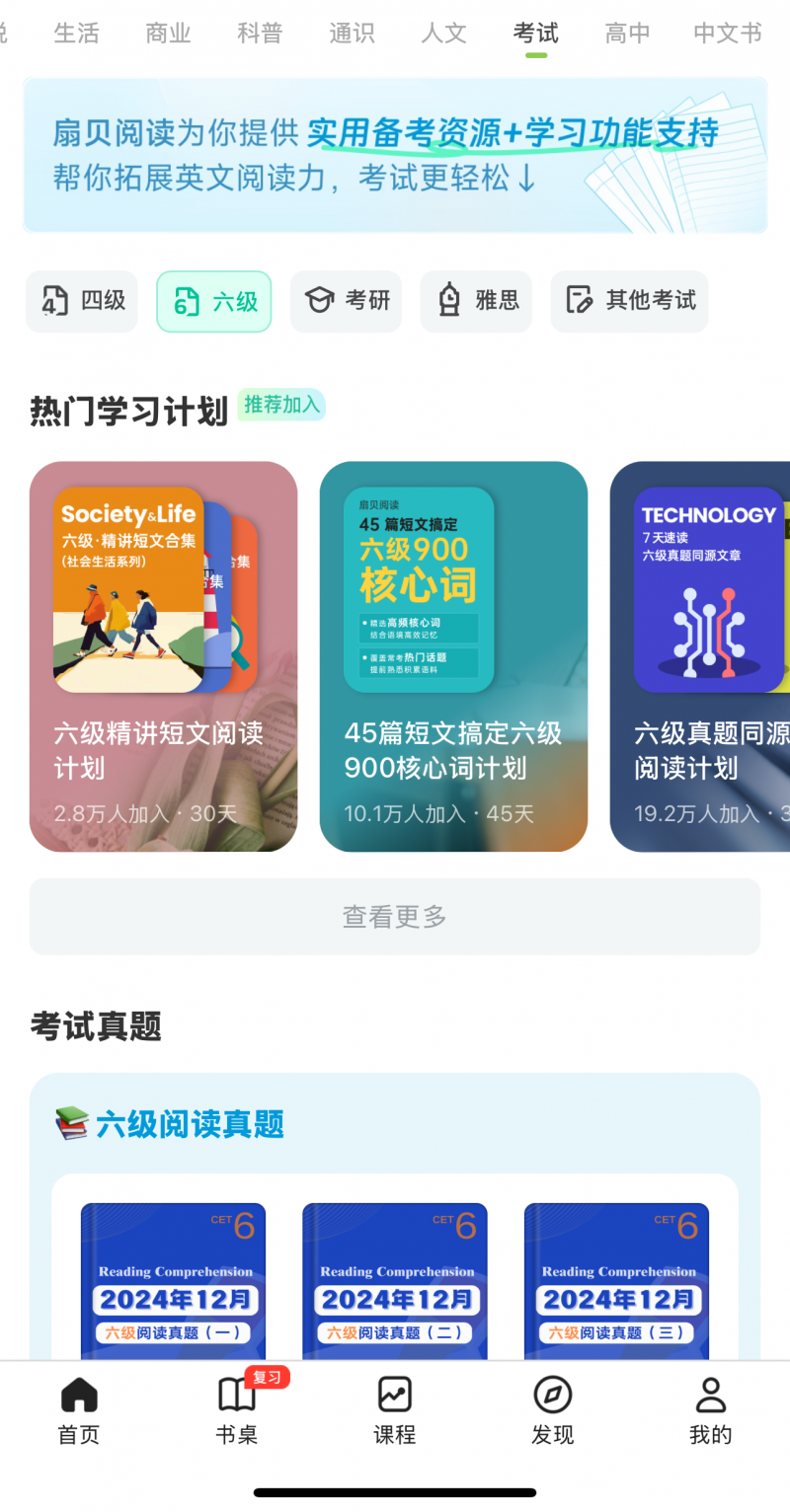Viewport: 790px width, 1512px height.
Task: Open the 六级真题同源阅读计划 card
Action: click(701, 656)
